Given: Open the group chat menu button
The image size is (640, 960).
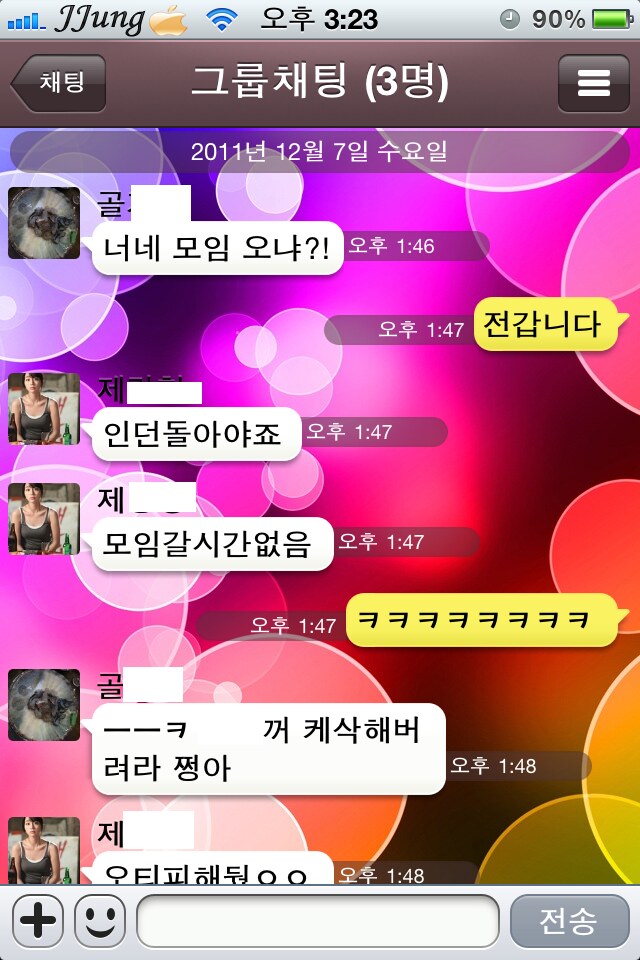Looking at the screenshot, I should point(593,83).
